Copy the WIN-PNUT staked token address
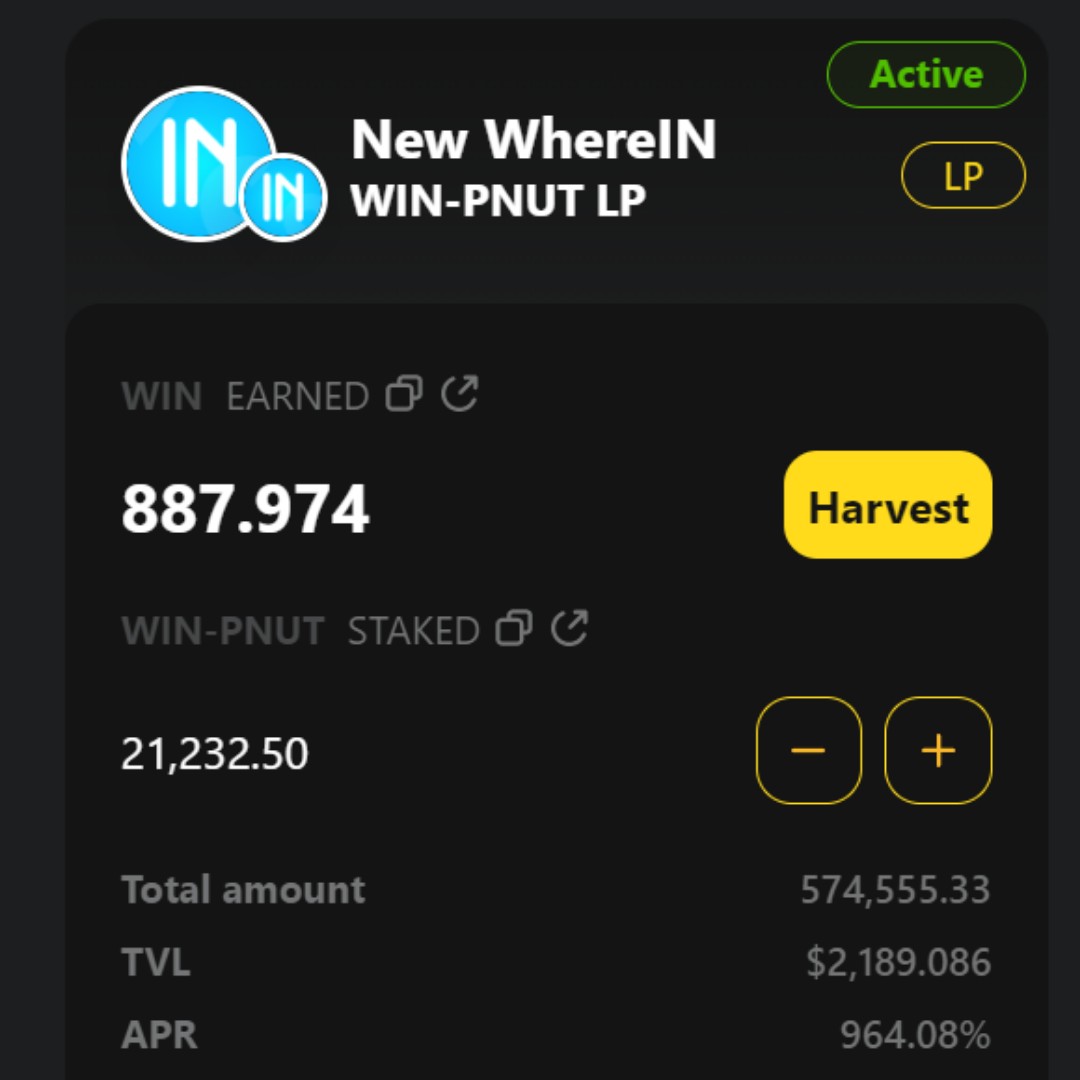Viewport: 1080px width, 1080px height. pyautogui.click(x=514, y=629)
